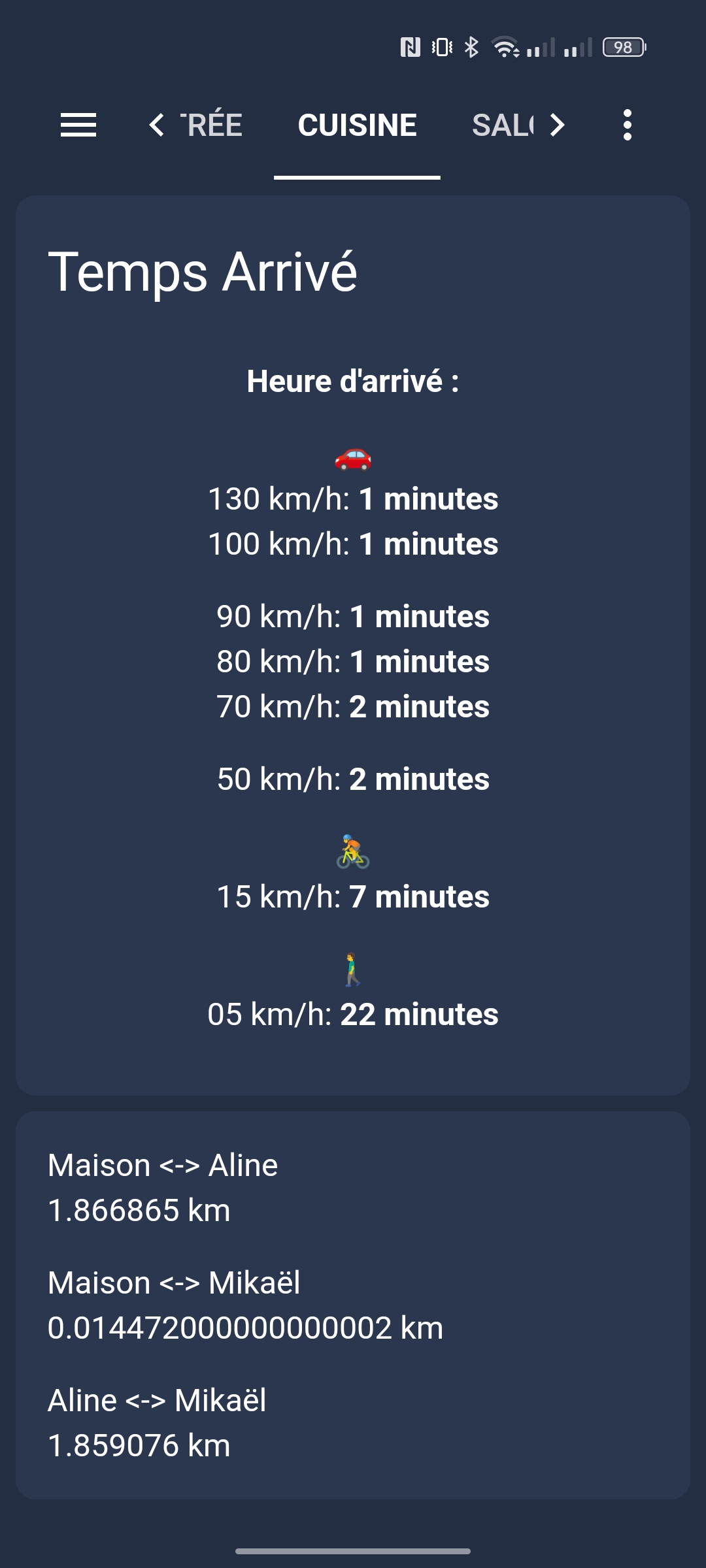Open the three-dot overflow menu
The image size is (706, 1568).
(x=628, y=125)
